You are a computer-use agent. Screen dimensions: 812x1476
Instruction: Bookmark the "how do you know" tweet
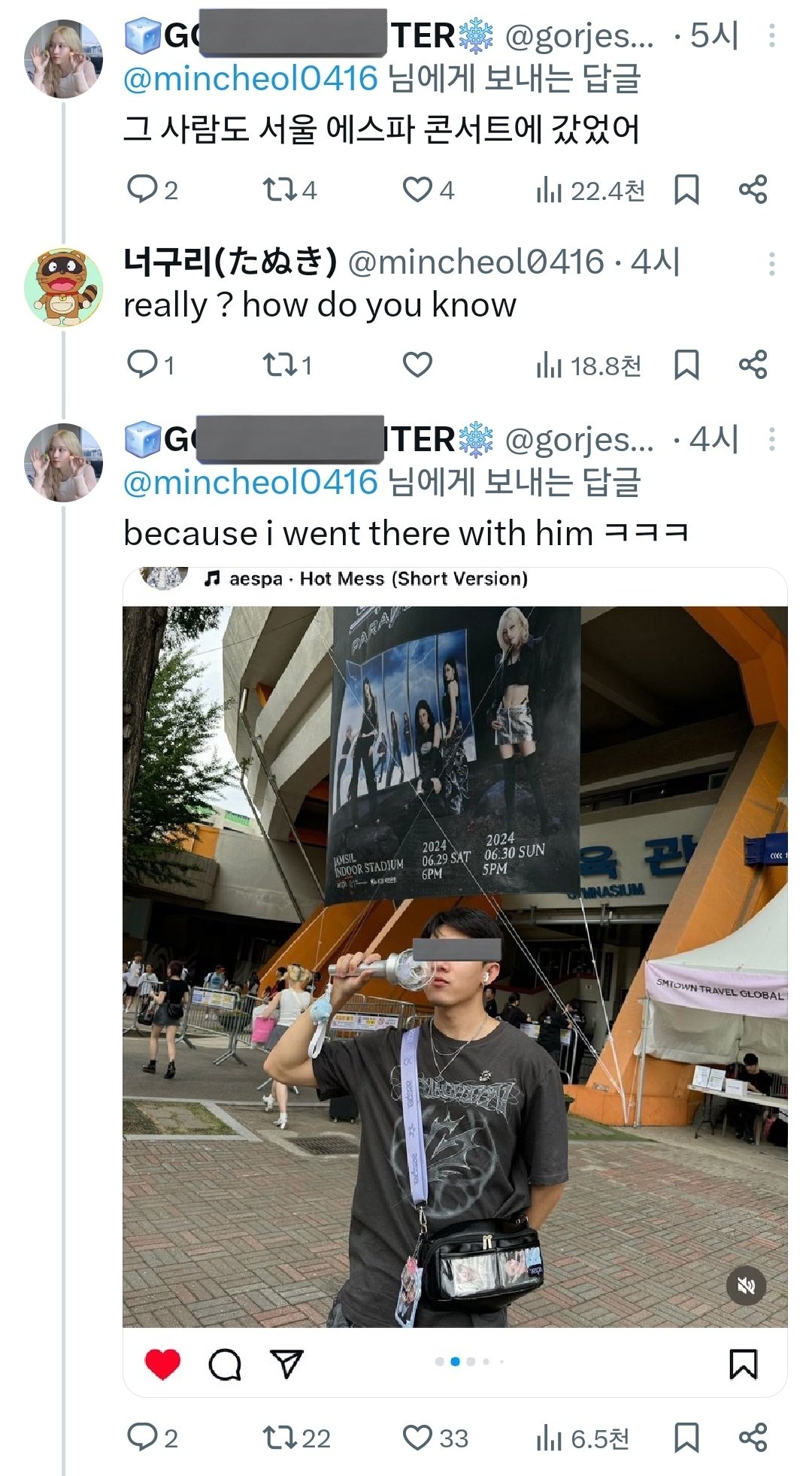(x=686, y=365)
